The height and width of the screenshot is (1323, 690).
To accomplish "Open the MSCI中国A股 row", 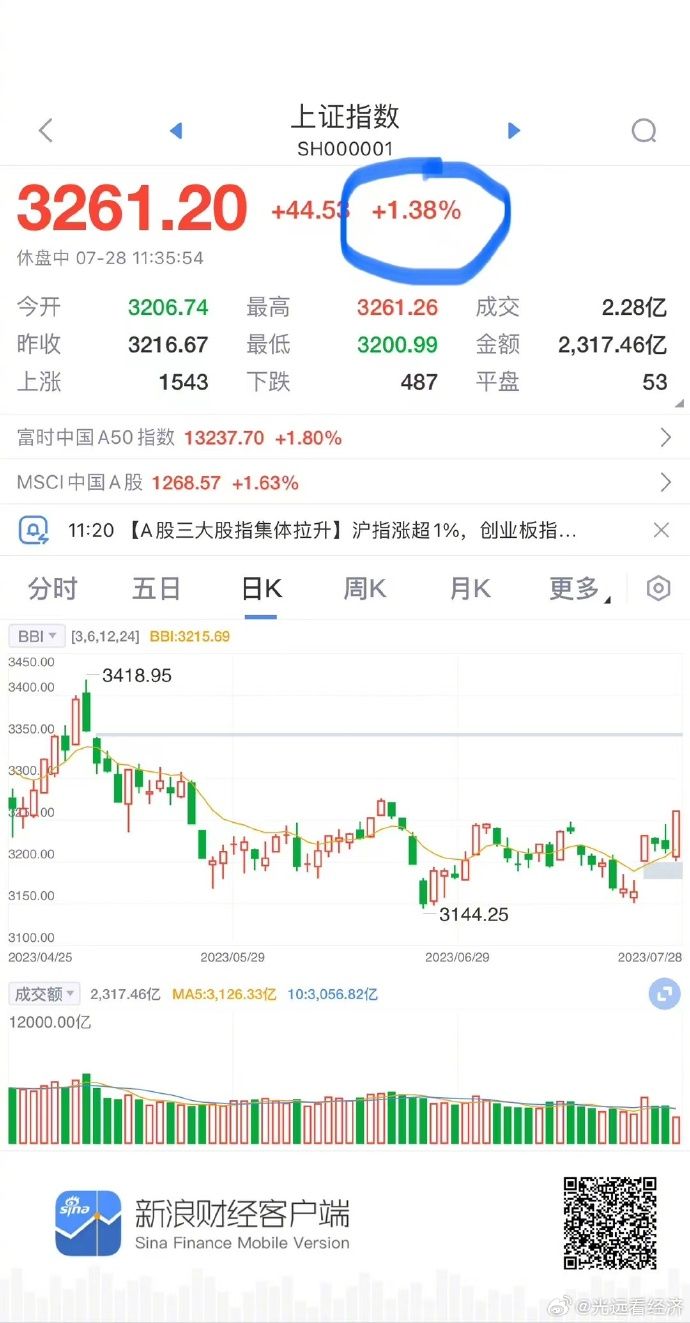I will click(x=345, y=483).
